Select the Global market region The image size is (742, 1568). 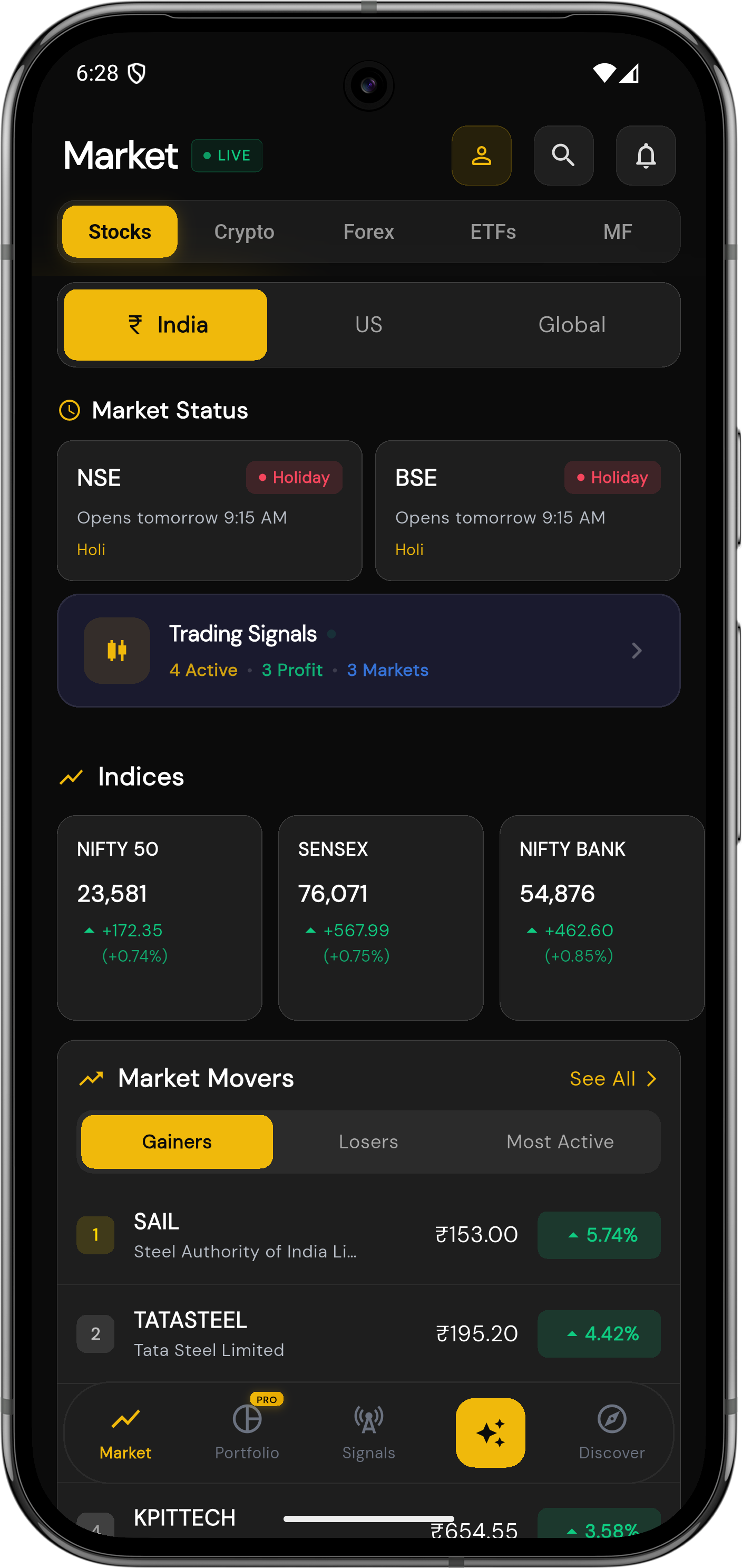[572, 325]
